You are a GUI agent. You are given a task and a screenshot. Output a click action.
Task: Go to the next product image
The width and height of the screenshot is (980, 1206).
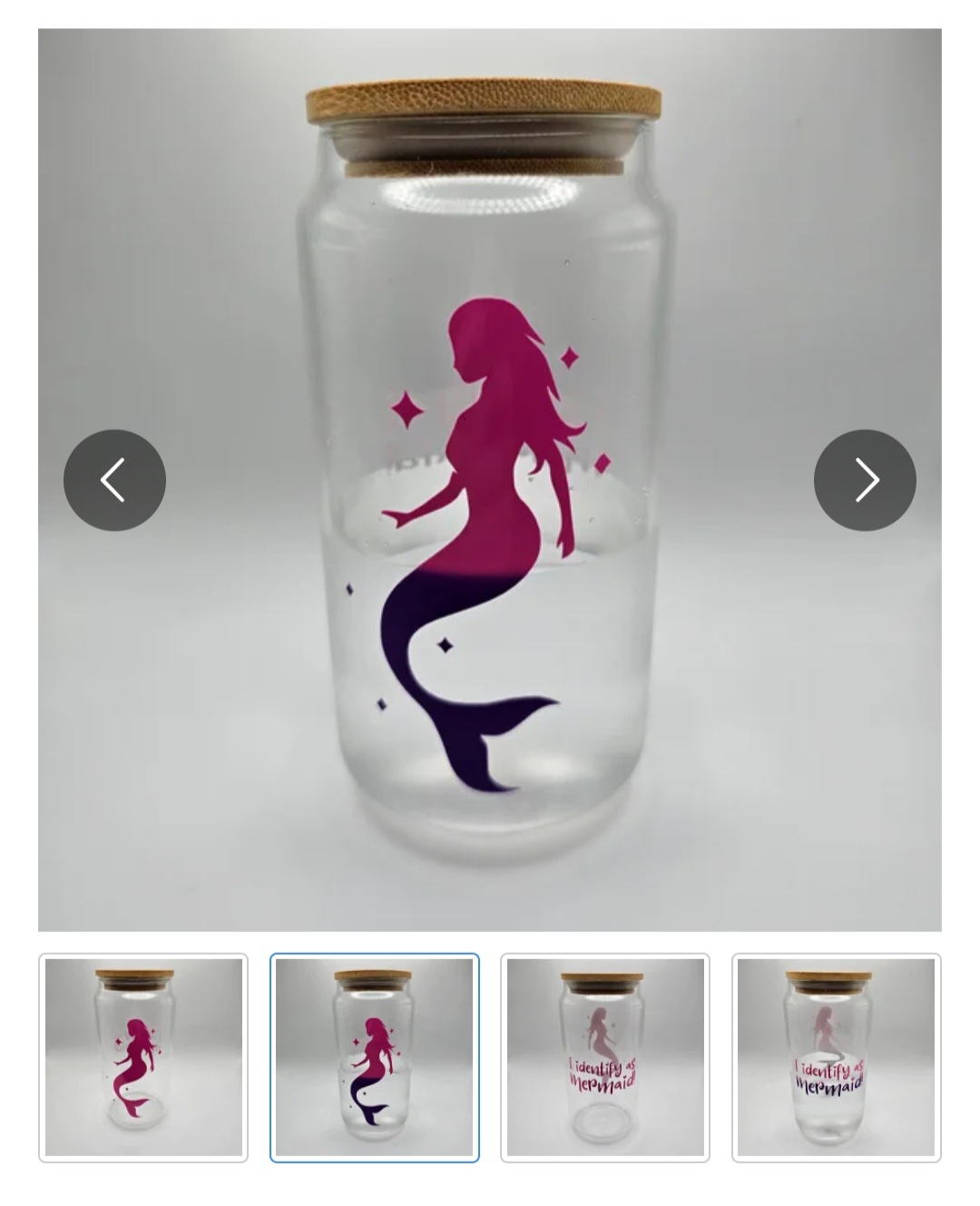click(865, 480)
